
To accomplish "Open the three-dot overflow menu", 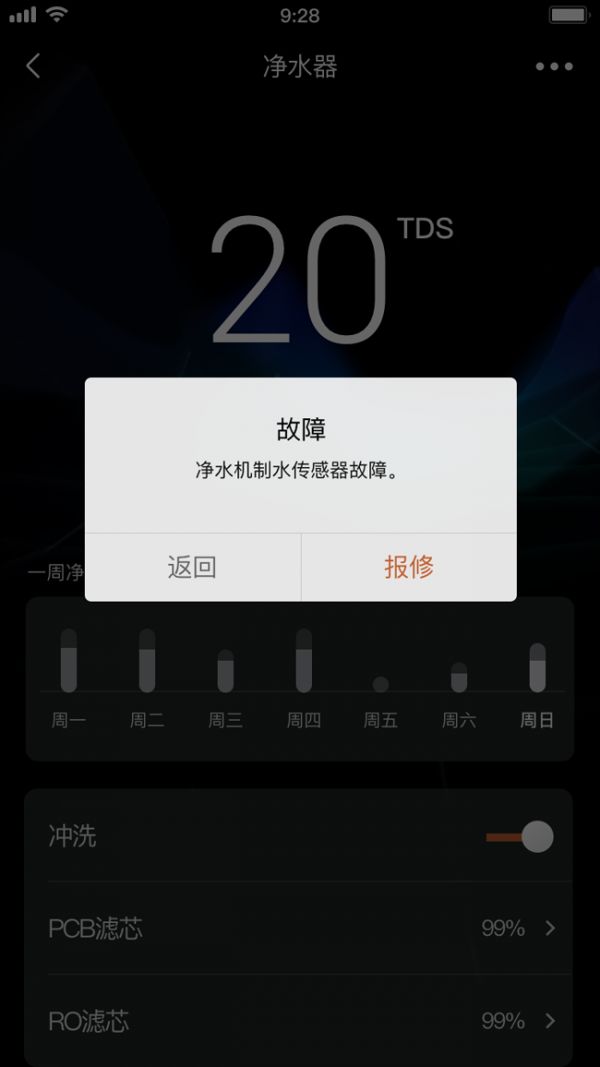I will pyautogui.click(x=554, y=67).
